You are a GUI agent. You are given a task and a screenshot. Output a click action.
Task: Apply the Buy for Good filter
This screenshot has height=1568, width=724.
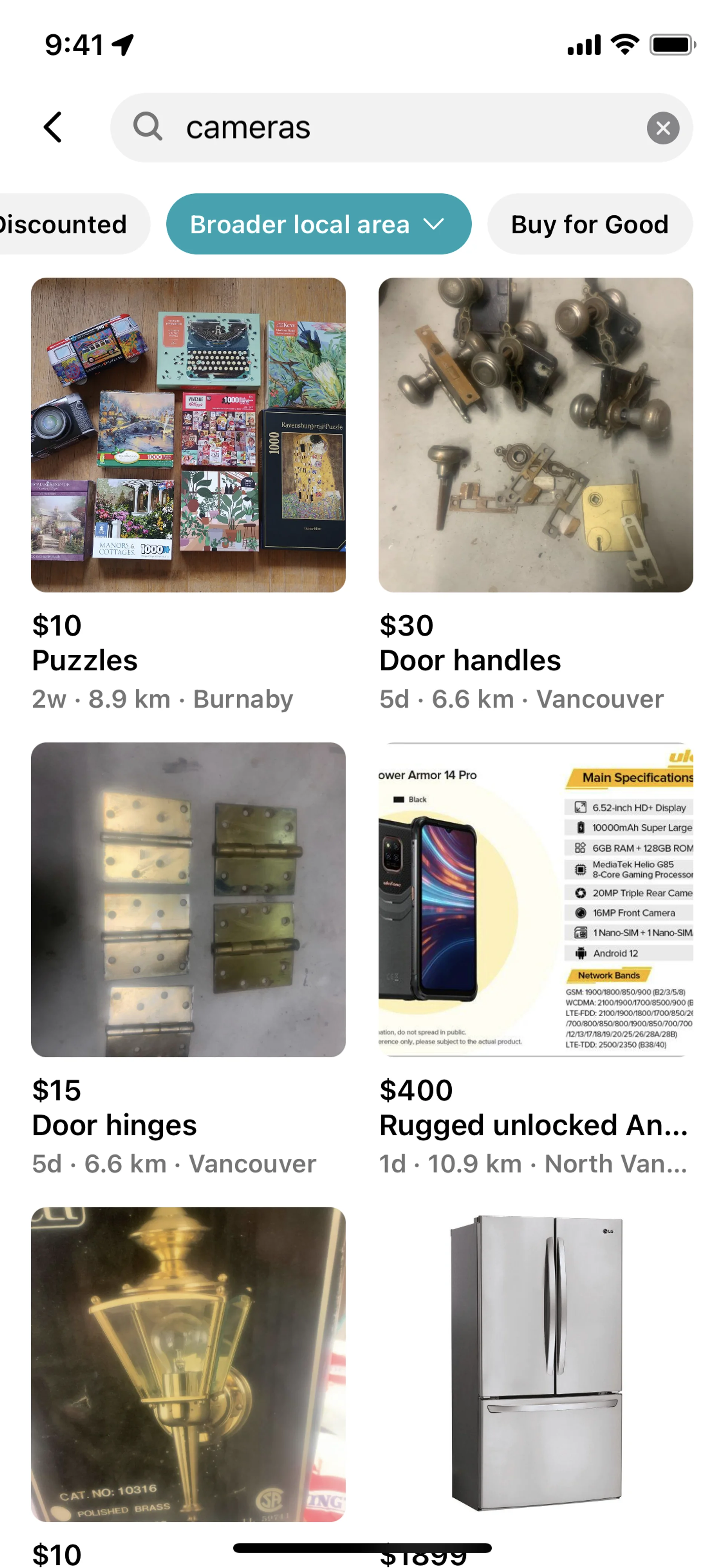click(589, 224)
